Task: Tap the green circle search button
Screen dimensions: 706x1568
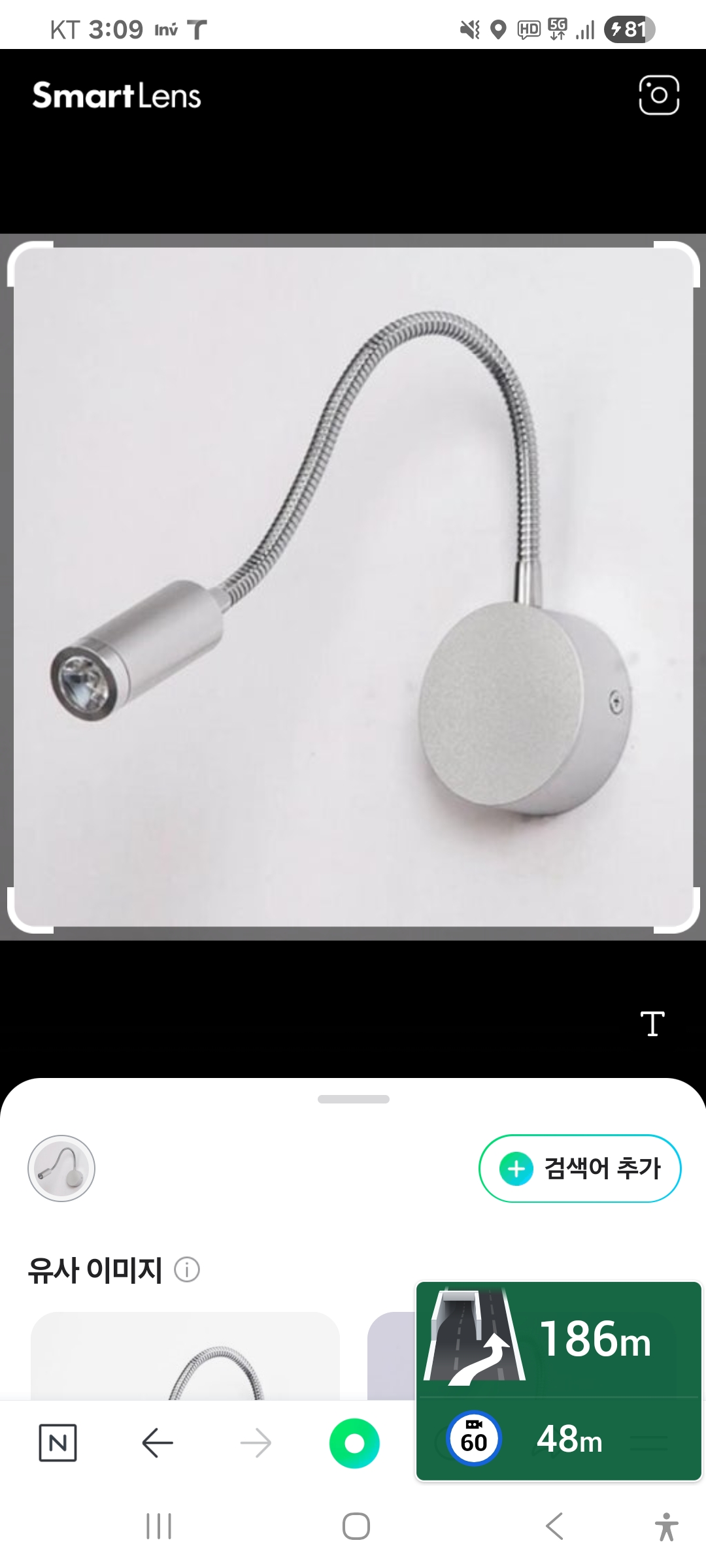Action: 354,1443
